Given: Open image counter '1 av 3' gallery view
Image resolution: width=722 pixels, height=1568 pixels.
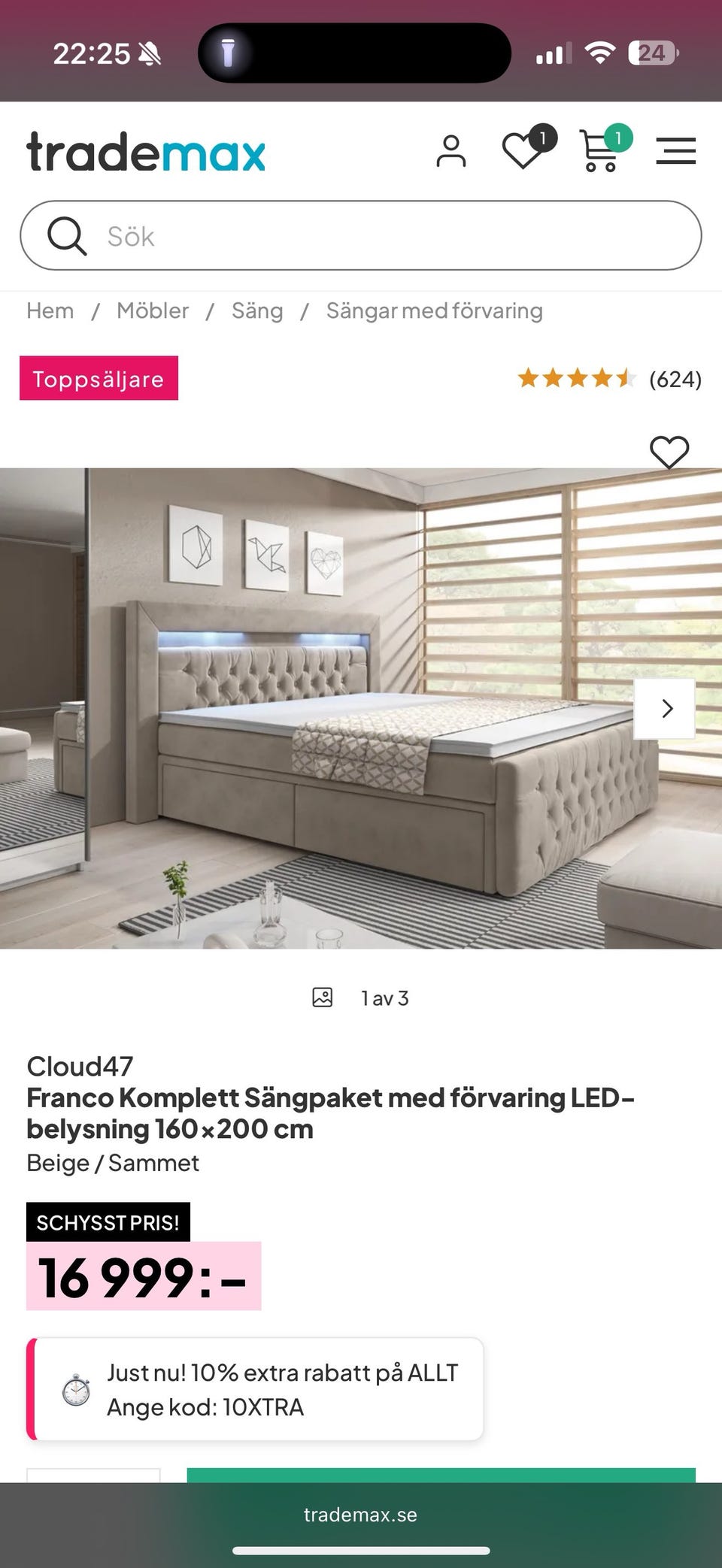Looking at the screenshot, I should pos(385,997).
